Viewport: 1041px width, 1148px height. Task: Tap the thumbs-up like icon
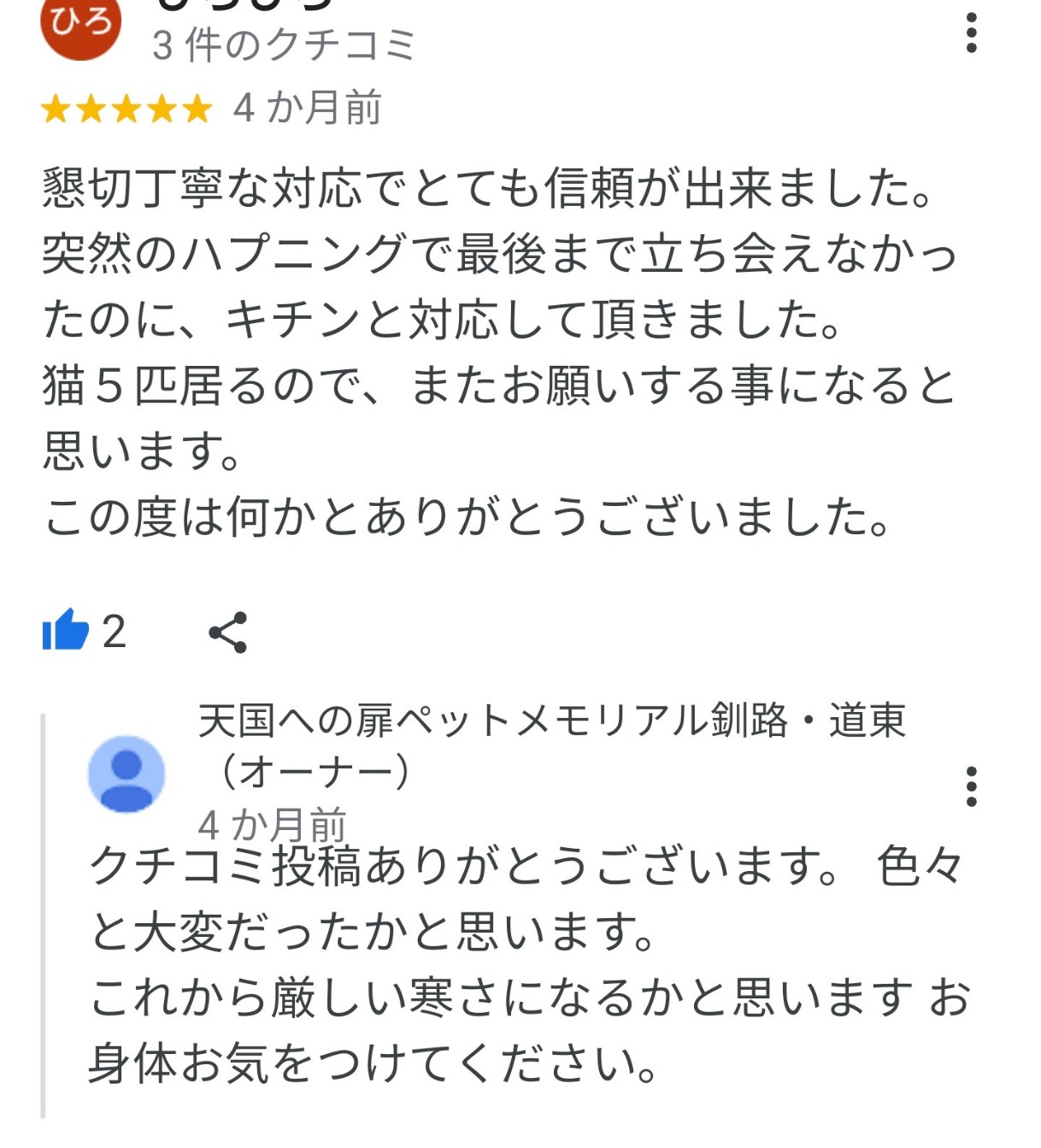tap(66, 631)
